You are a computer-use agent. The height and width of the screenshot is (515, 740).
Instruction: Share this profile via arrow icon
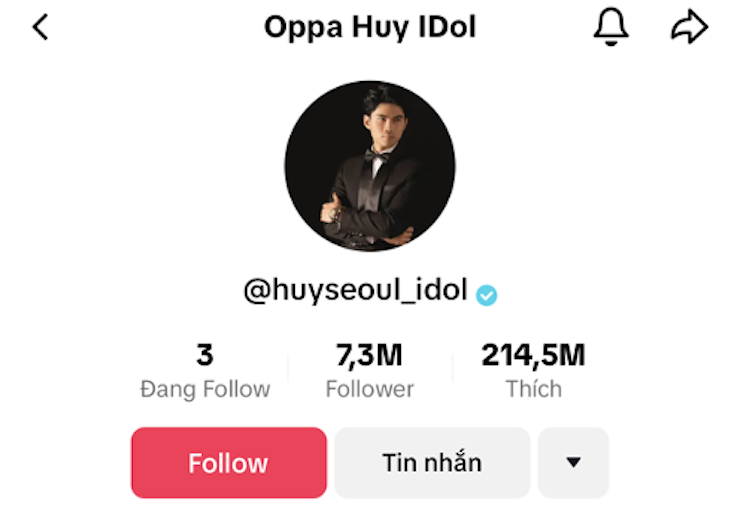tap(689, 27)
